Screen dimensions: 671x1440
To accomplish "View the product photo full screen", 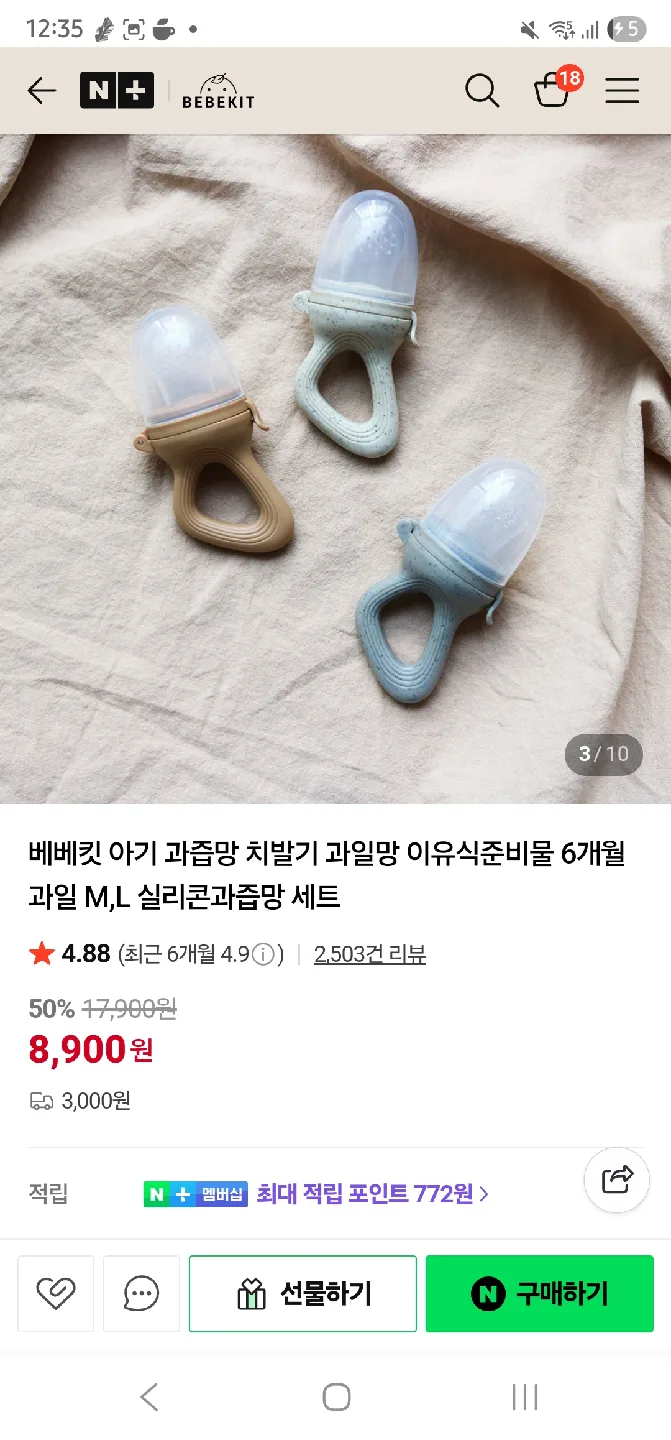I will click(335, 468).
